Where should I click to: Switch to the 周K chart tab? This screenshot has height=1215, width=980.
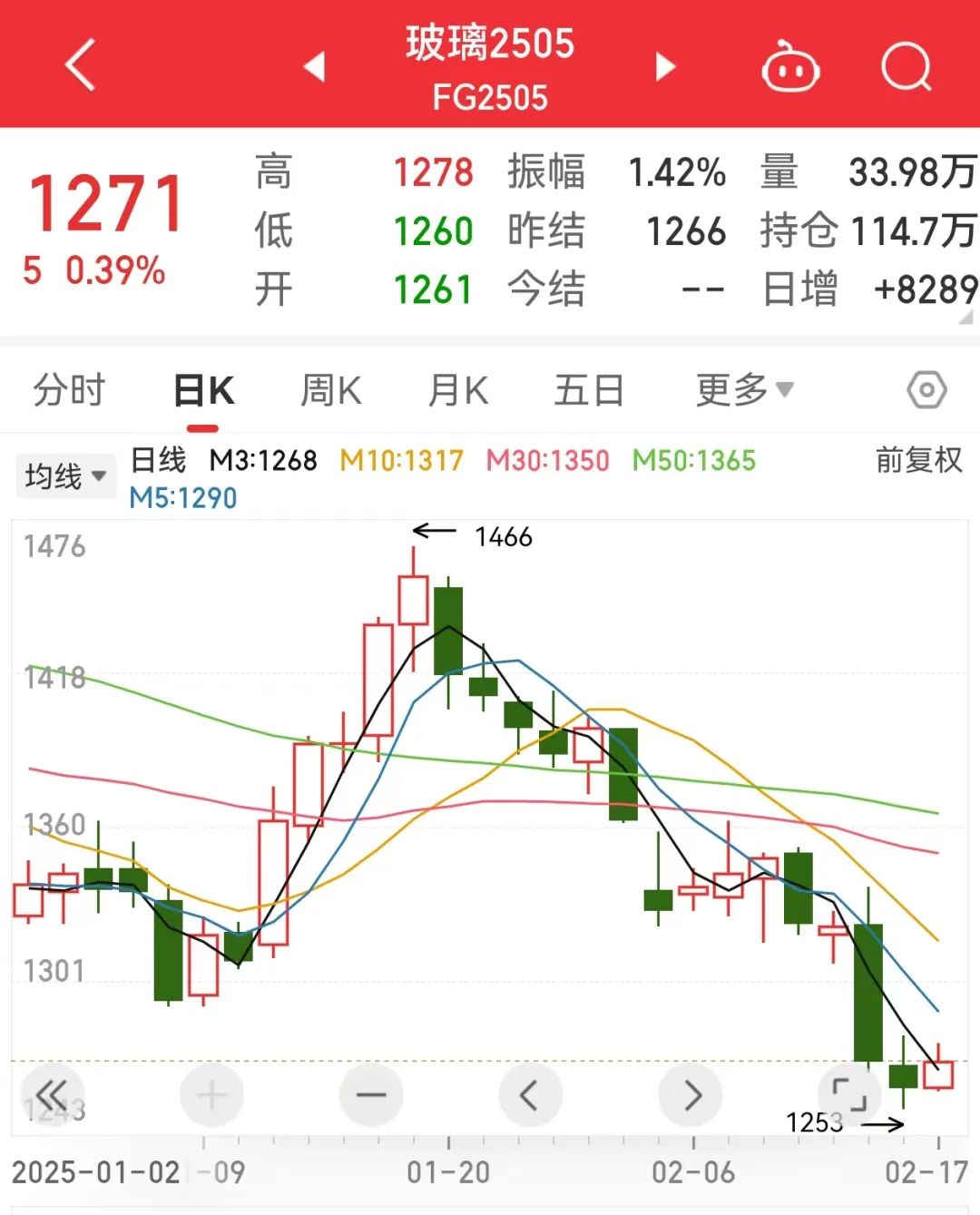331,391
